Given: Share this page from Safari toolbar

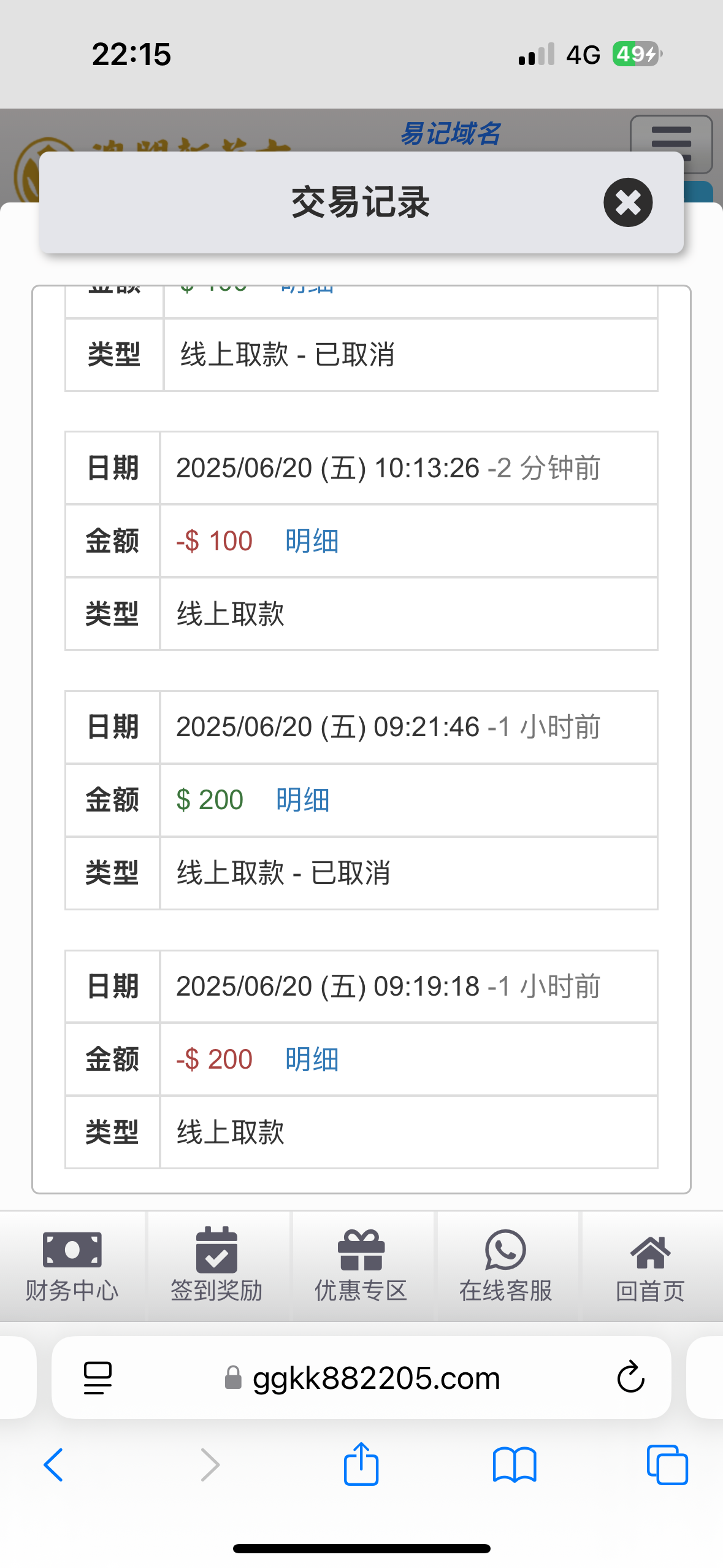Looking at the screenshot, I should [361, 1465].
